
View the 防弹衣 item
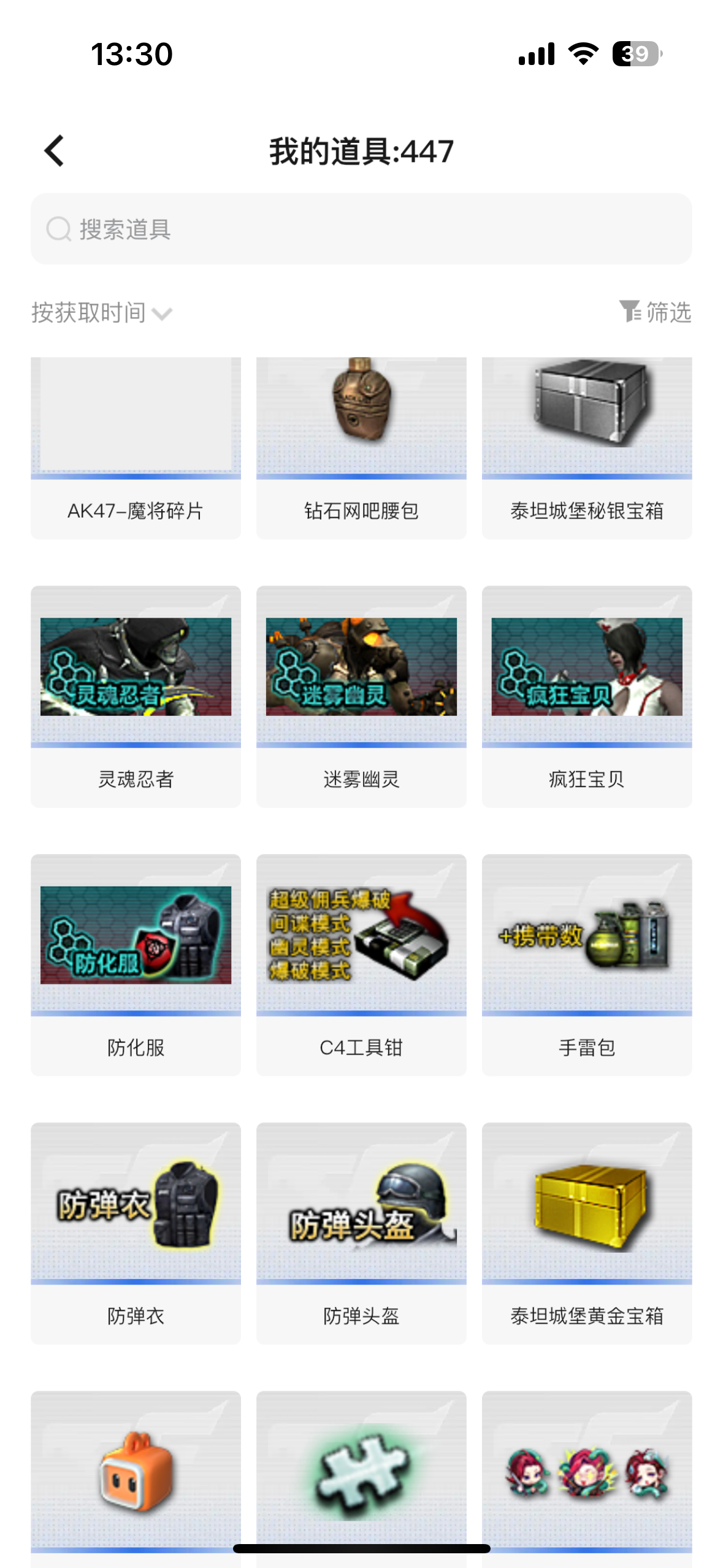tap(136, 1233)
